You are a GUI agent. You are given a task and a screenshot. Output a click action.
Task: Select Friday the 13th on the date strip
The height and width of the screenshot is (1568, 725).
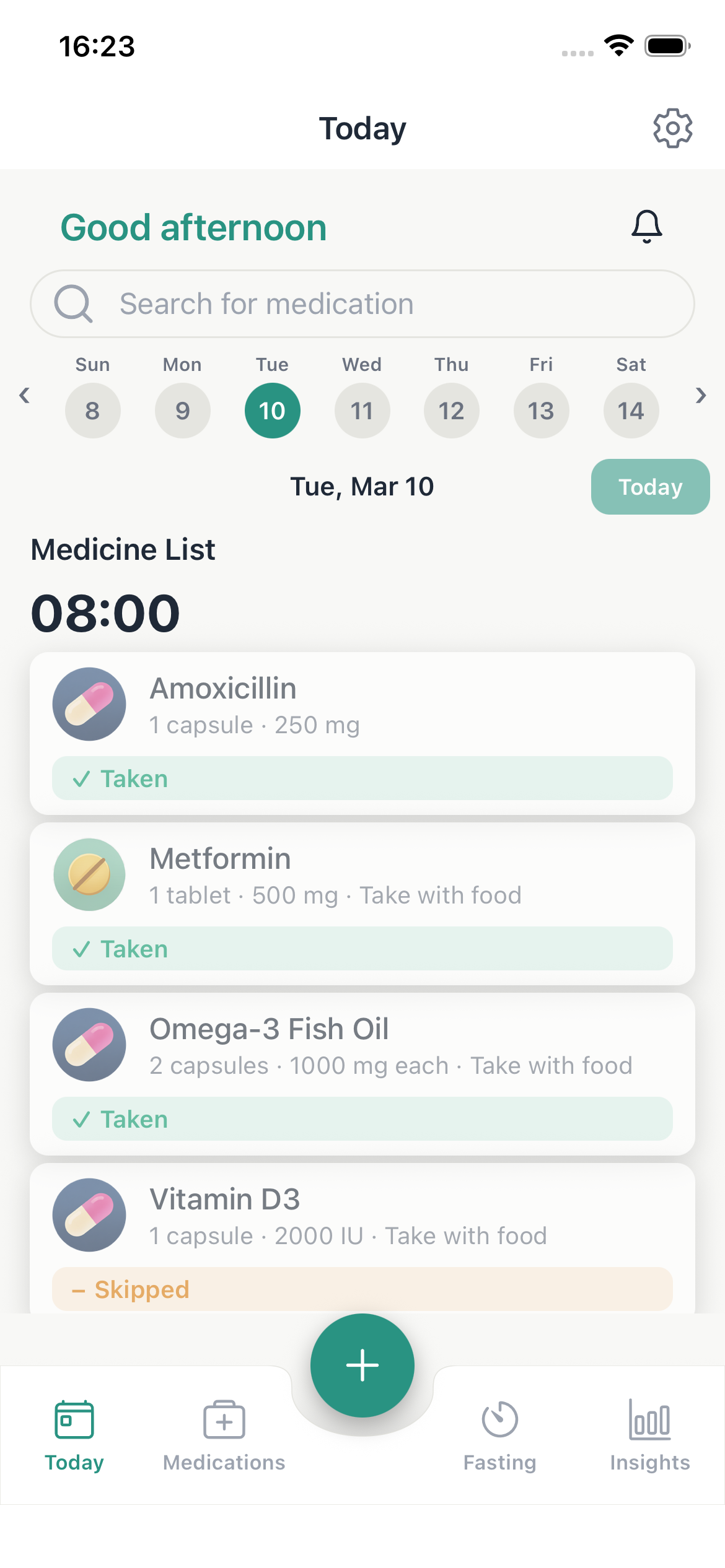coord(540,410)
